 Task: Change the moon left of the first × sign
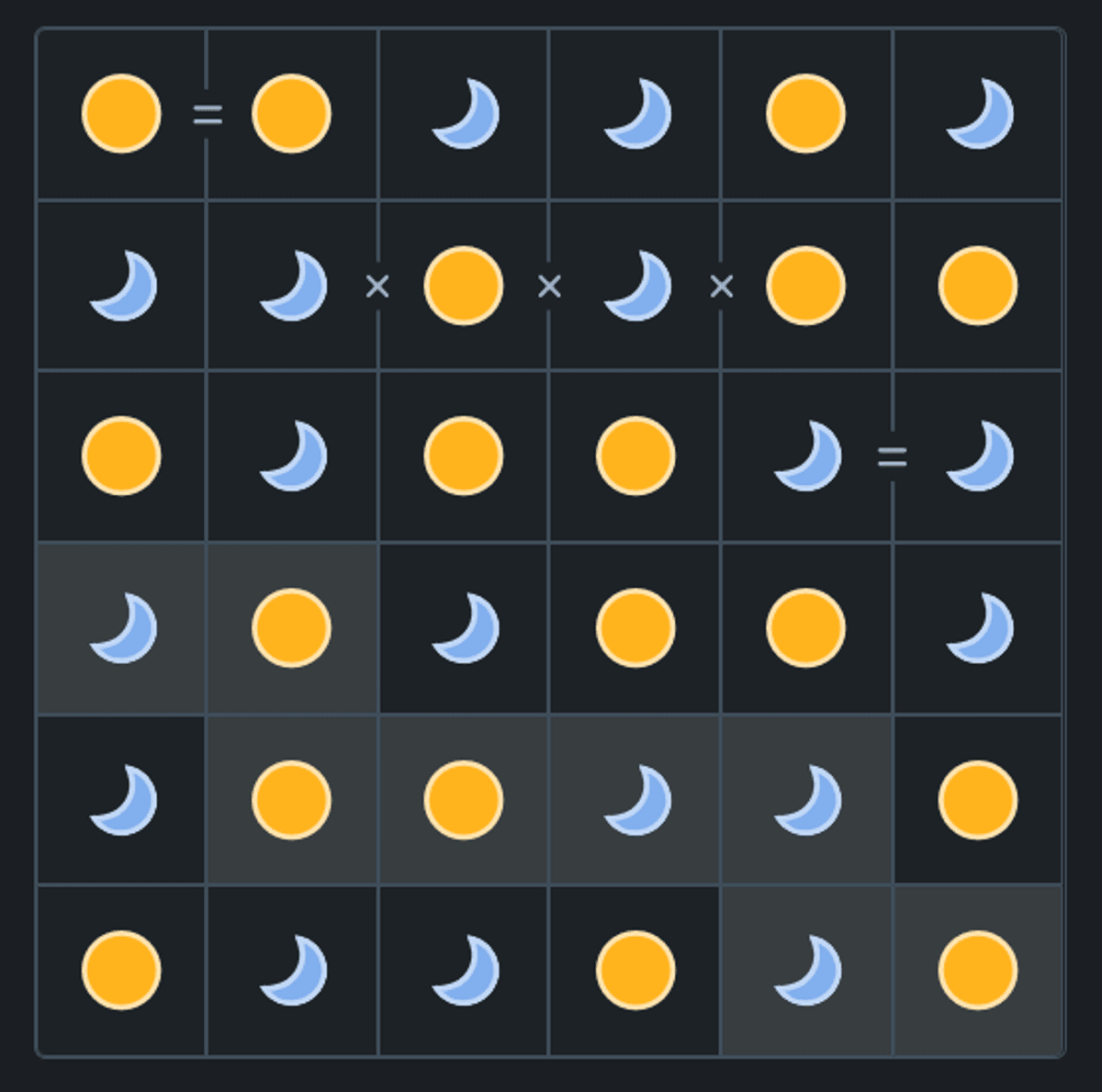click(294, 286)
